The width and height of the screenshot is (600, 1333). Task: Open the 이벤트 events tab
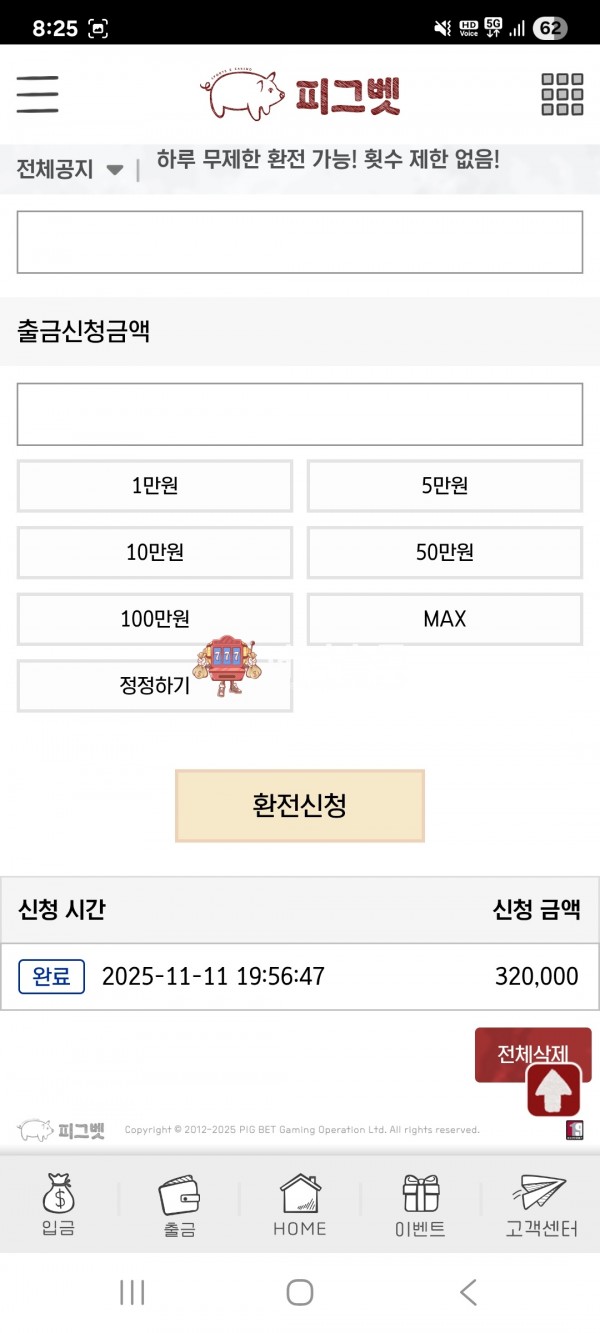[x=421, y=1205]
